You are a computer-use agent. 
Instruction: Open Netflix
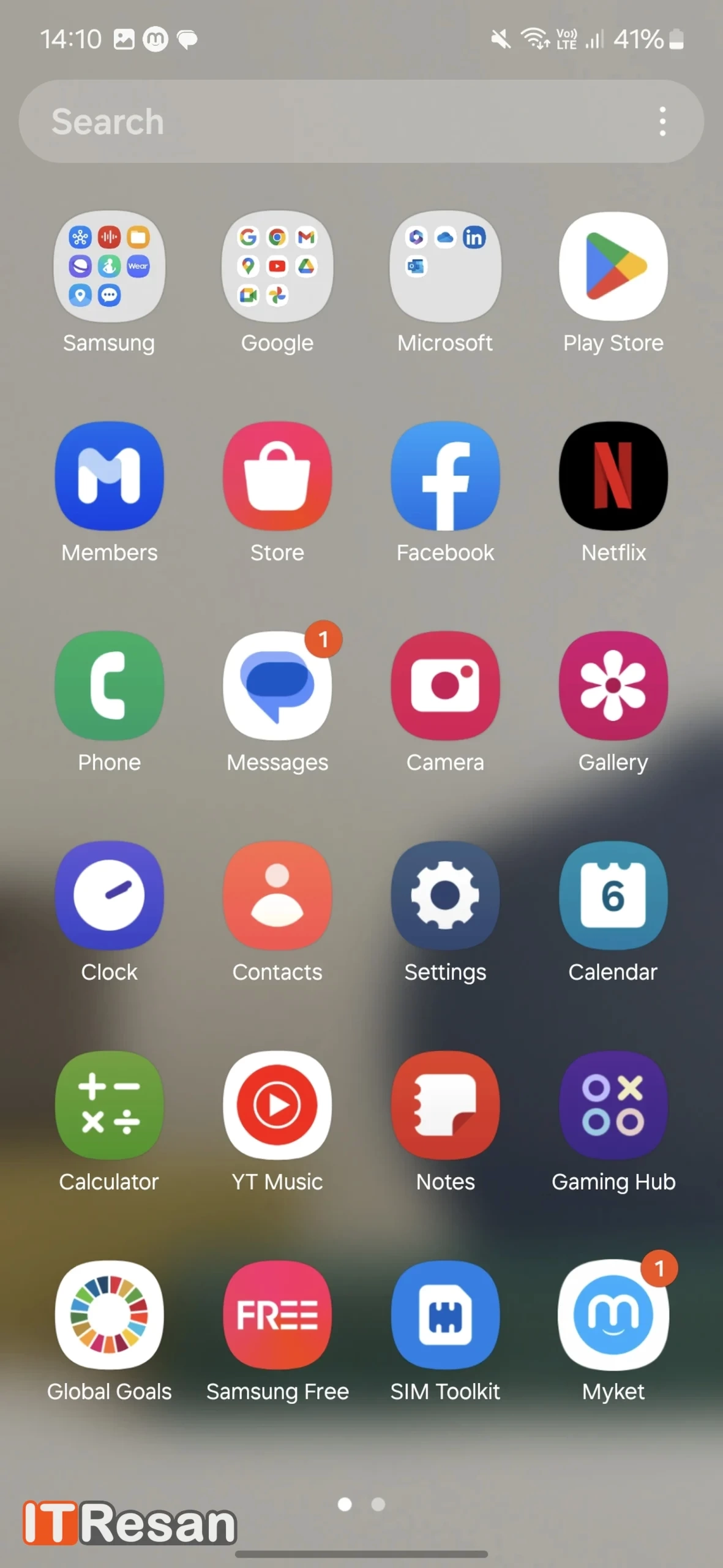(613, 475)
